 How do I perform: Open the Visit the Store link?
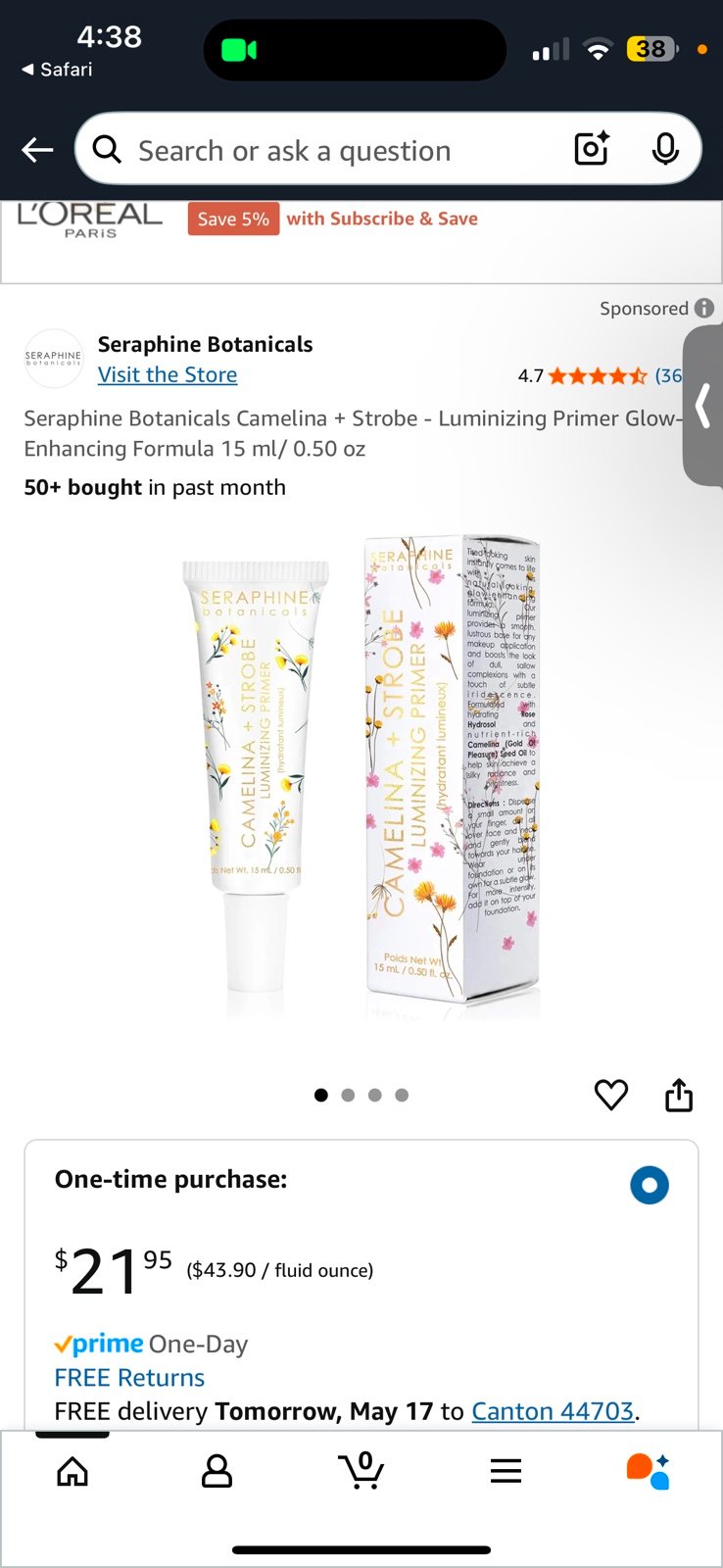tap(168, 374)
